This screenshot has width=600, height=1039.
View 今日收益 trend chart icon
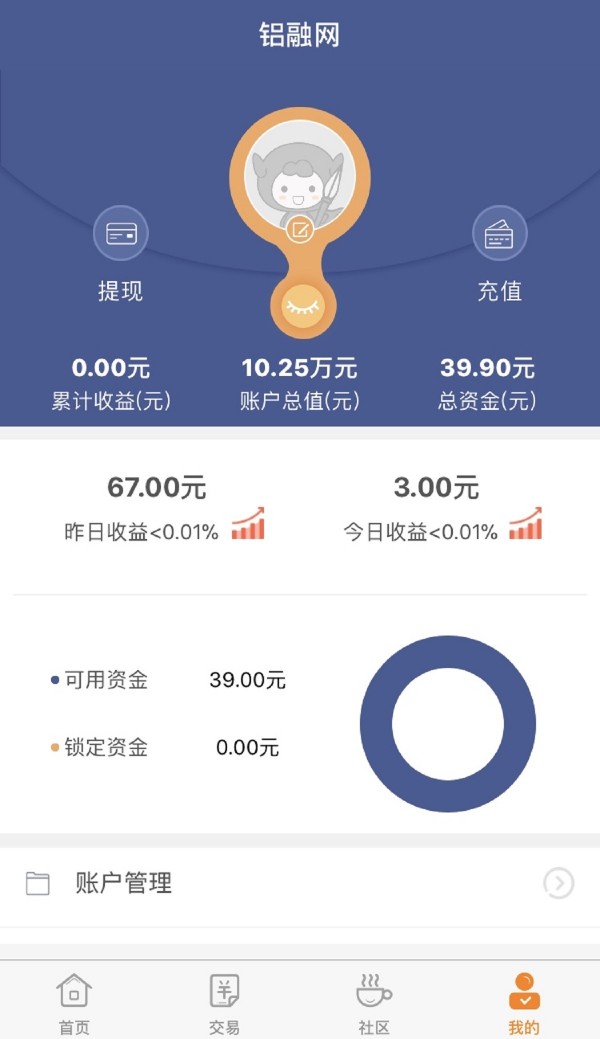525,523
